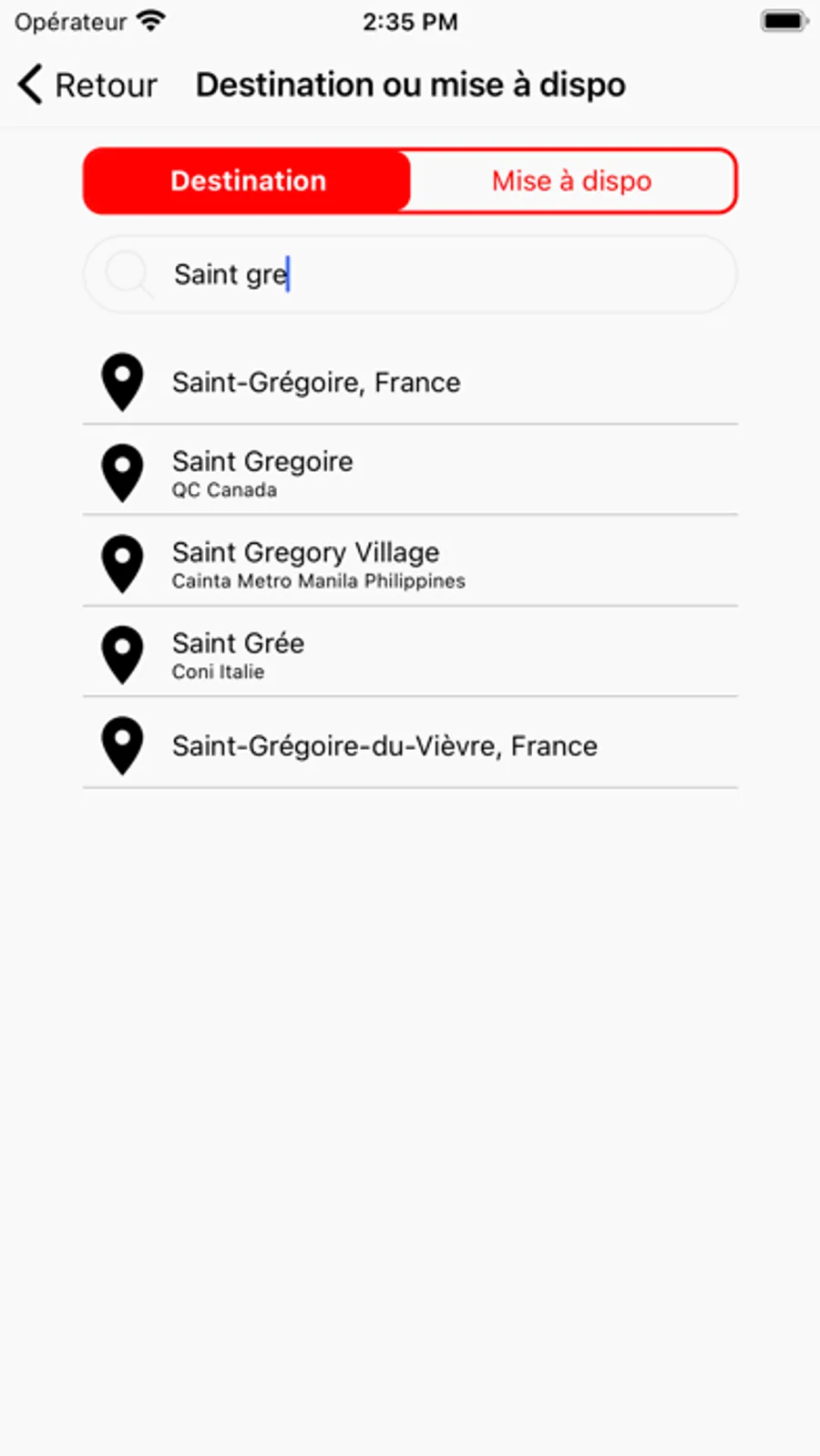Tap the magnifying glass search icon
The height and width of the screenshot is (1456, 820).
pos(128,274)
